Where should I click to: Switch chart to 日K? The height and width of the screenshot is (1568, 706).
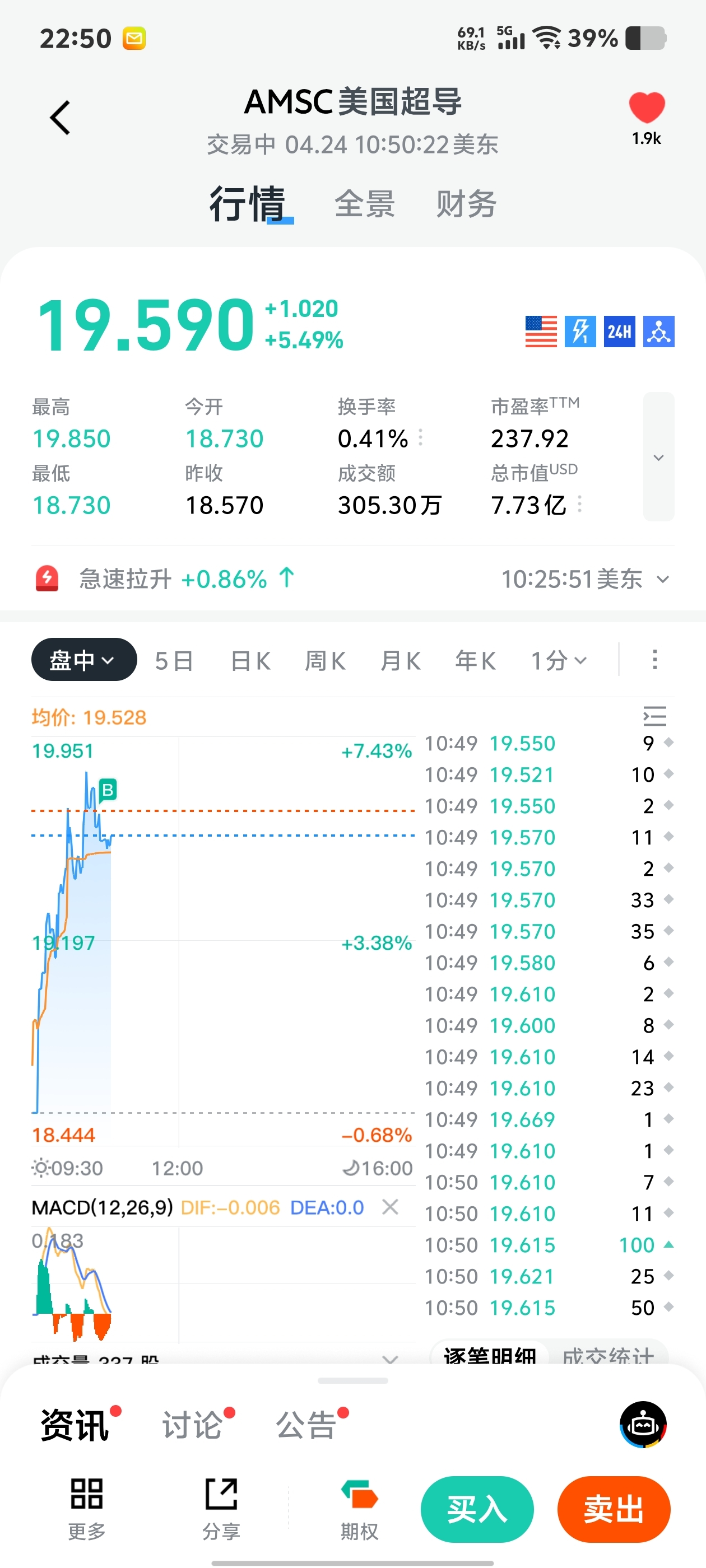[x=250, y=660]
